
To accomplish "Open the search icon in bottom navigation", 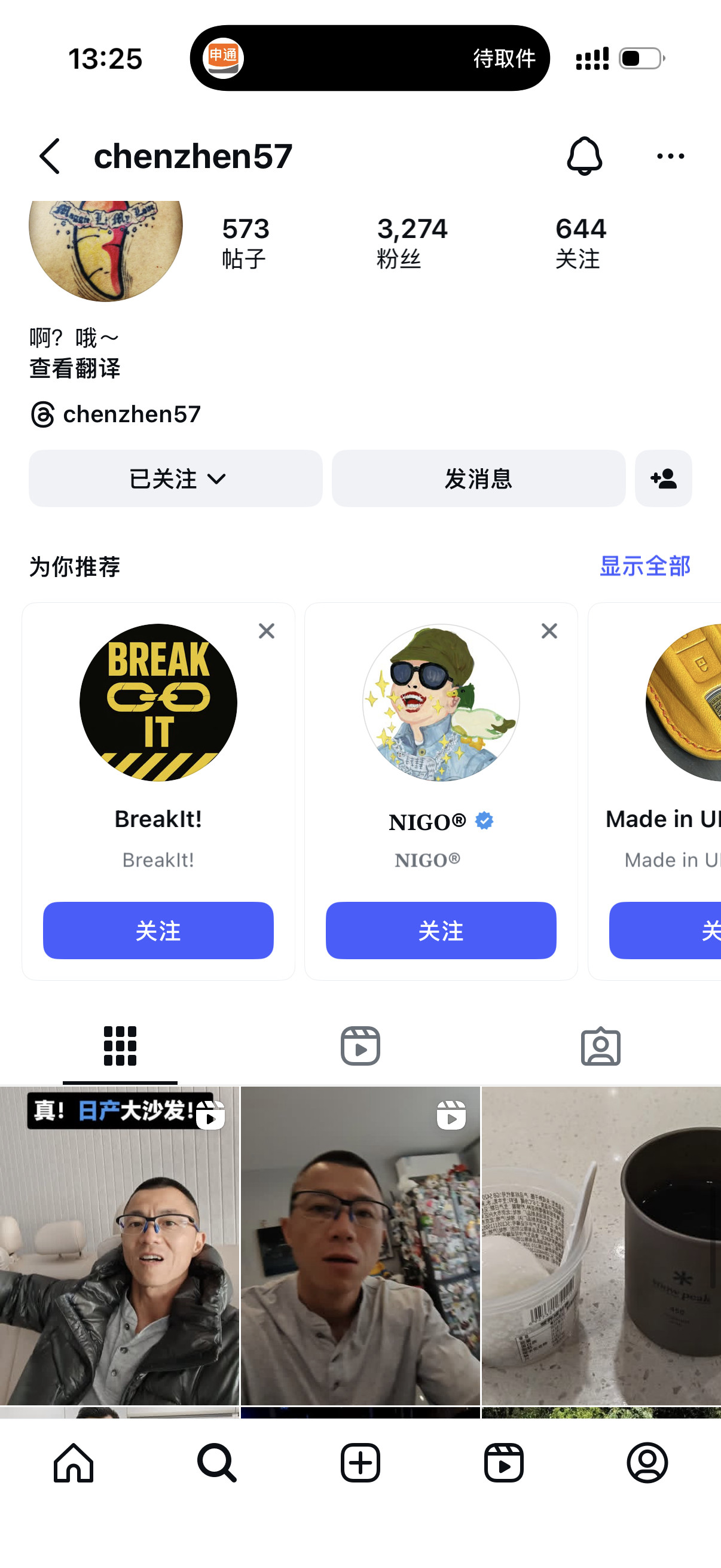I will tap(217, 1464).
